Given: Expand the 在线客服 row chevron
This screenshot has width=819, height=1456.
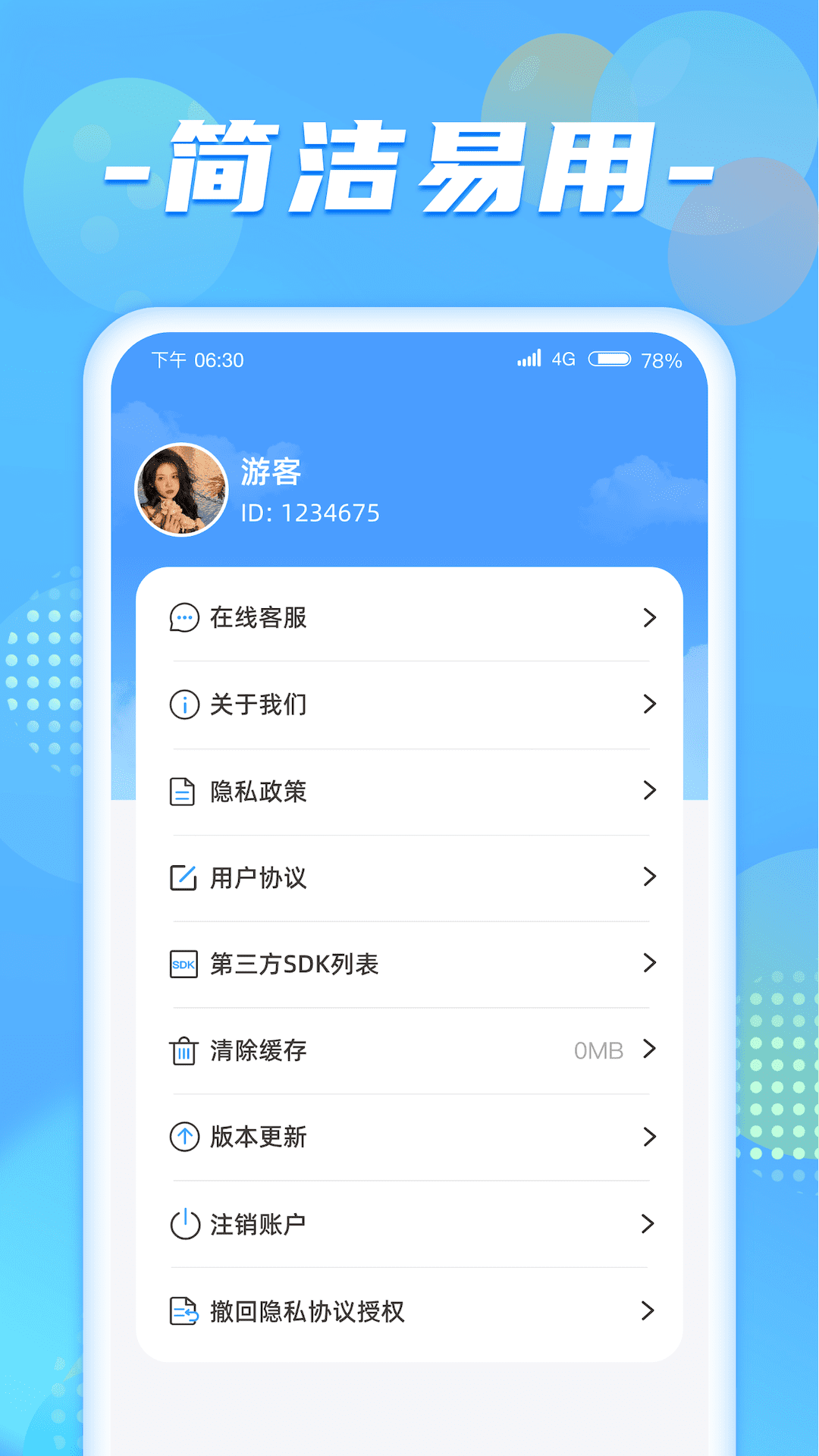Looking at the screenshot, I should tap(651, 617).
